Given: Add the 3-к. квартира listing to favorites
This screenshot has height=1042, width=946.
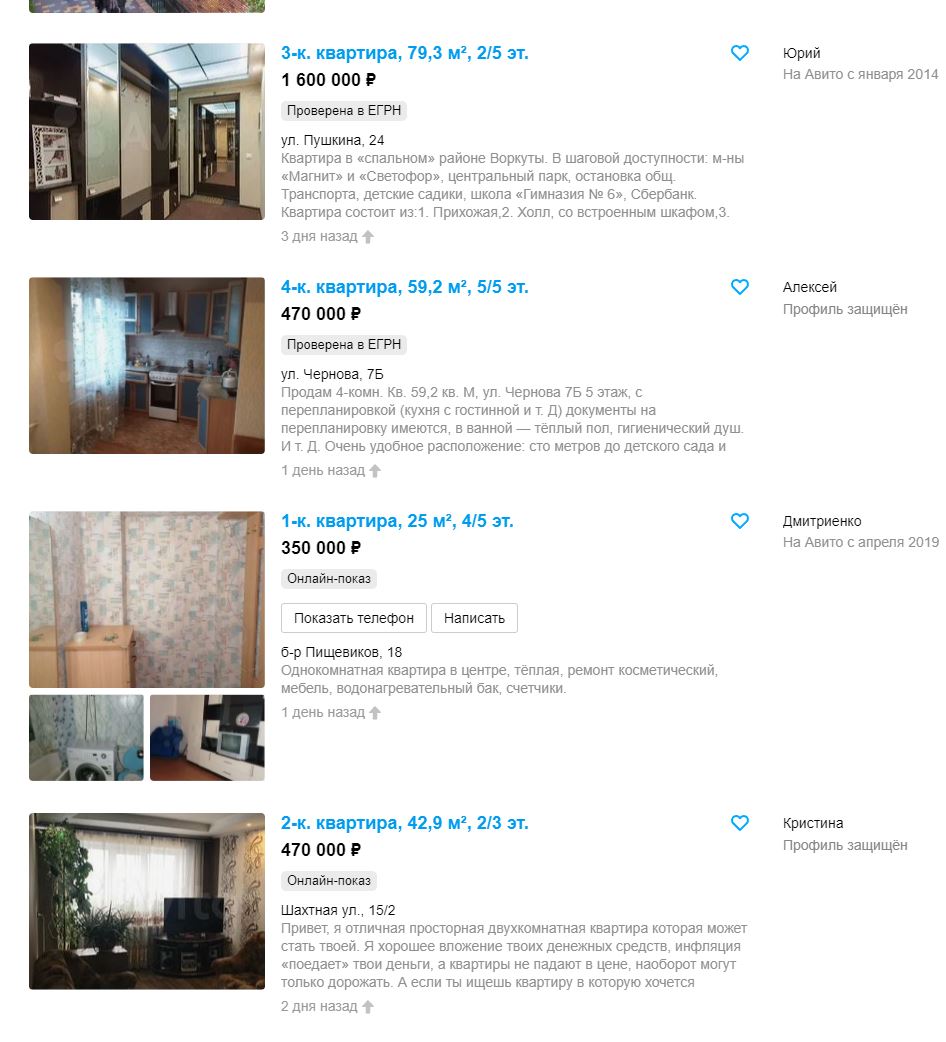Looking at the screenshot, I should tap(740, 53).
